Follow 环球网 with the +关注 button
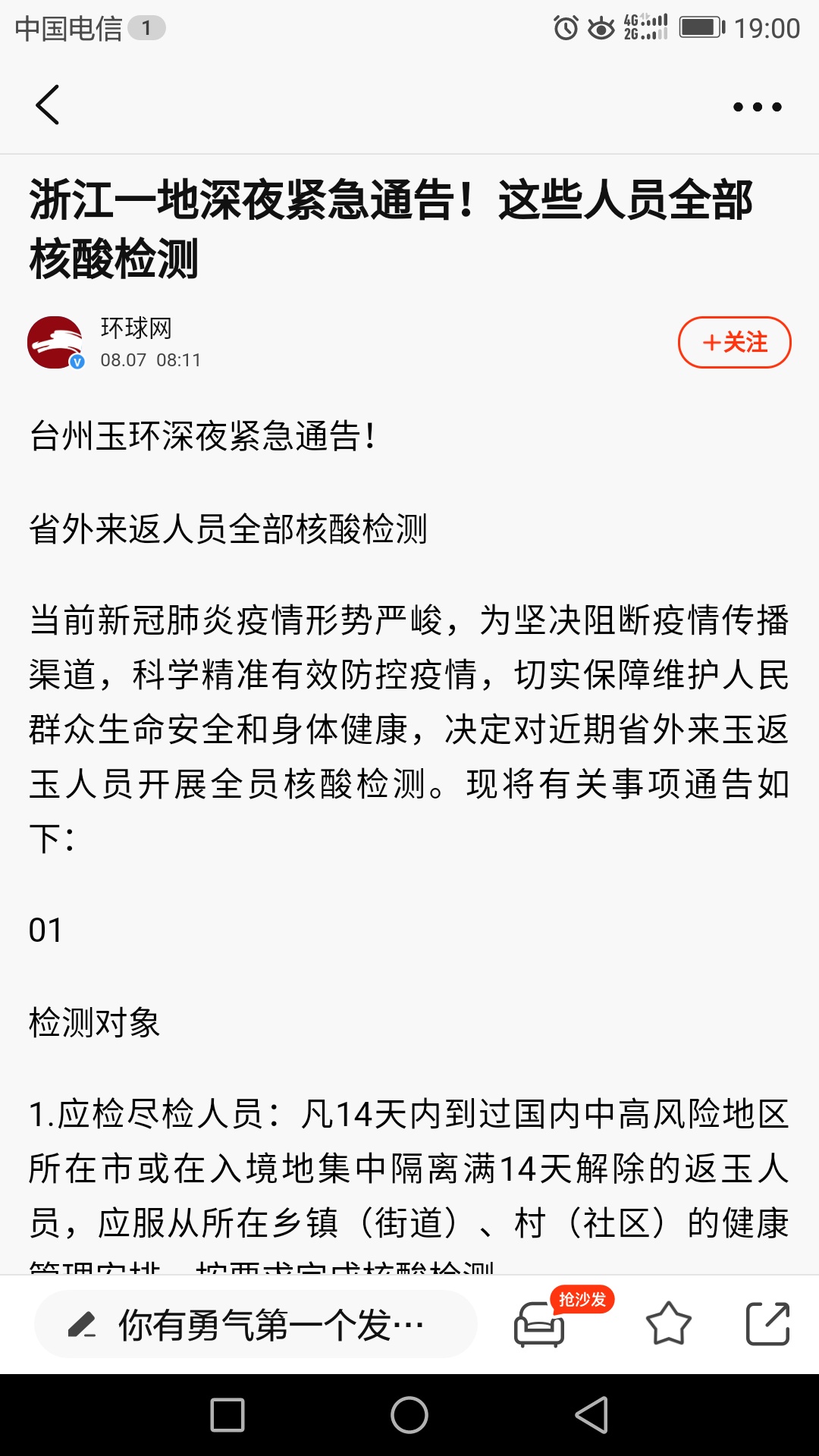This screenshot has width=819, height=1456. coord(734,343)
